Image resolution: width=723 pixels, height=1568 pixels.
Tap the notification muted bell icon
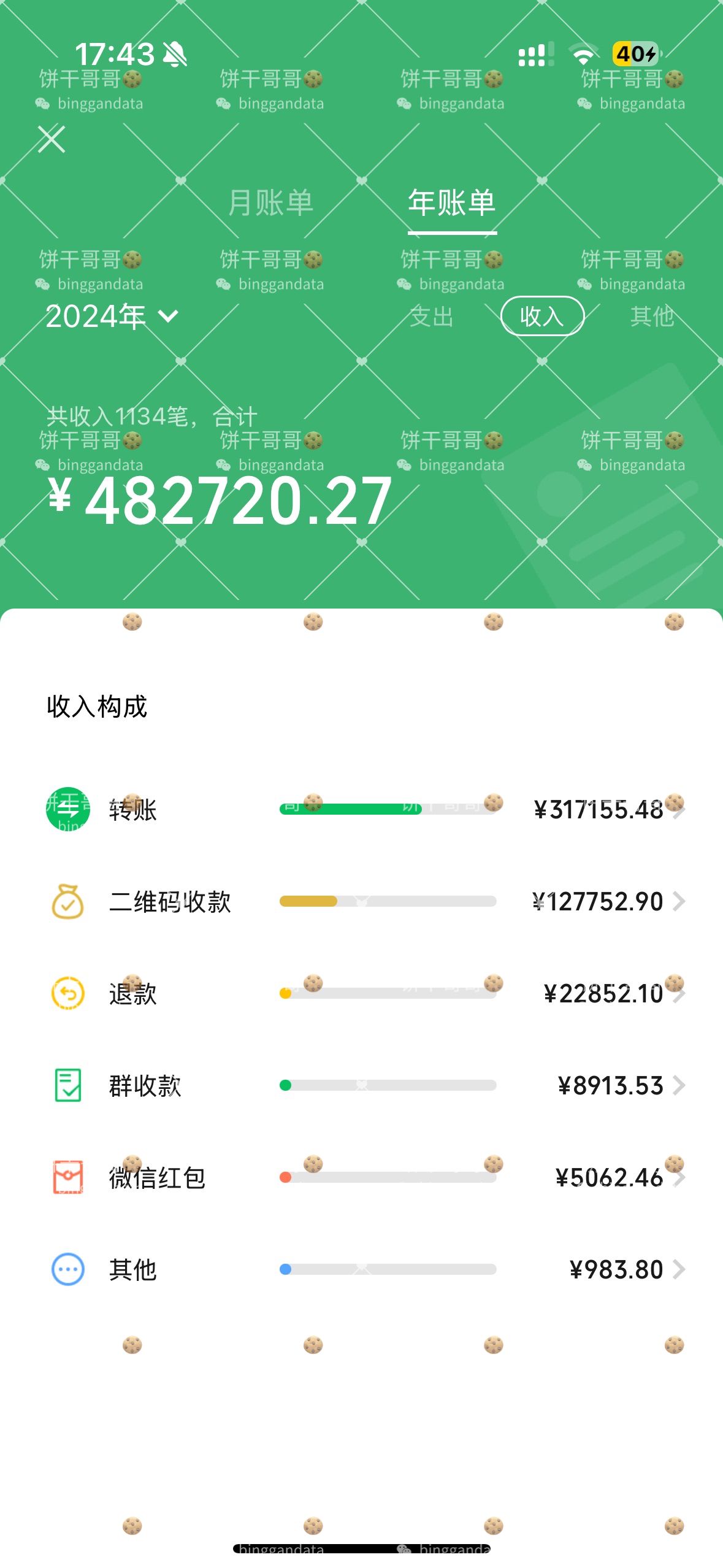click(174, 54)
